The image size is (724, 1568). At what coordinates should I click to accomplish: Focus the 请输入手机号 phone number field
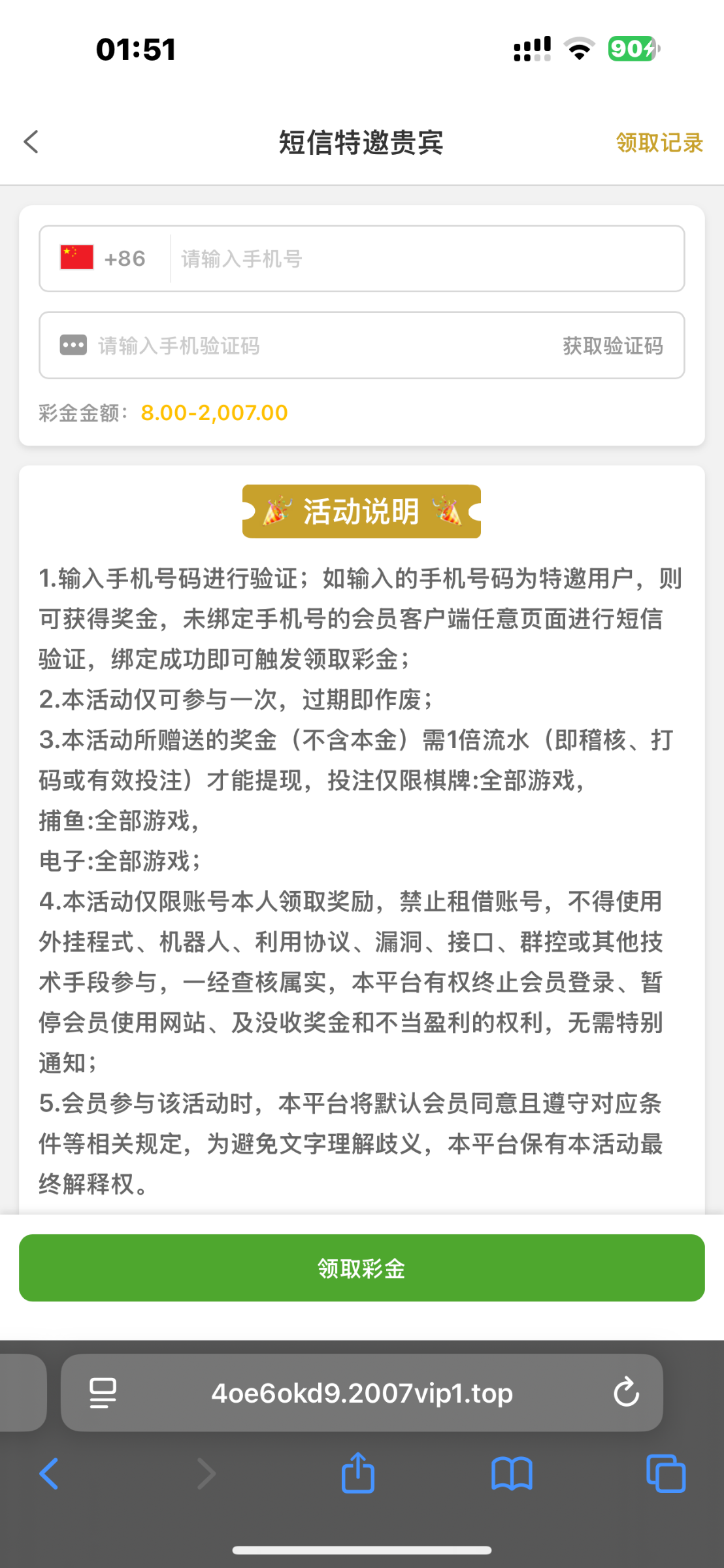click(425, 259)
